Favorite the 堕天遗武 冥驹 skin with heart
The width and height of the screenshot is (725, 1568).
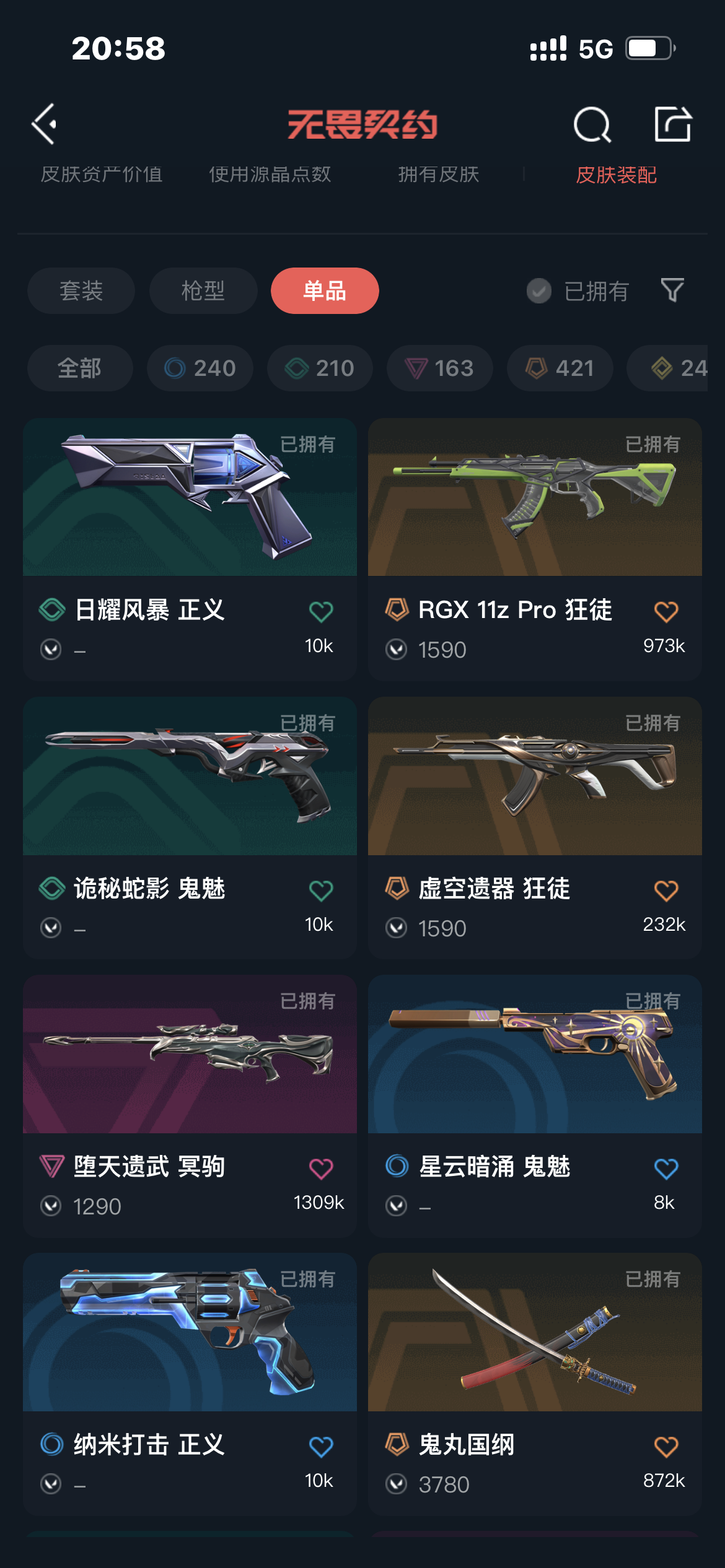pos(321,1169)
